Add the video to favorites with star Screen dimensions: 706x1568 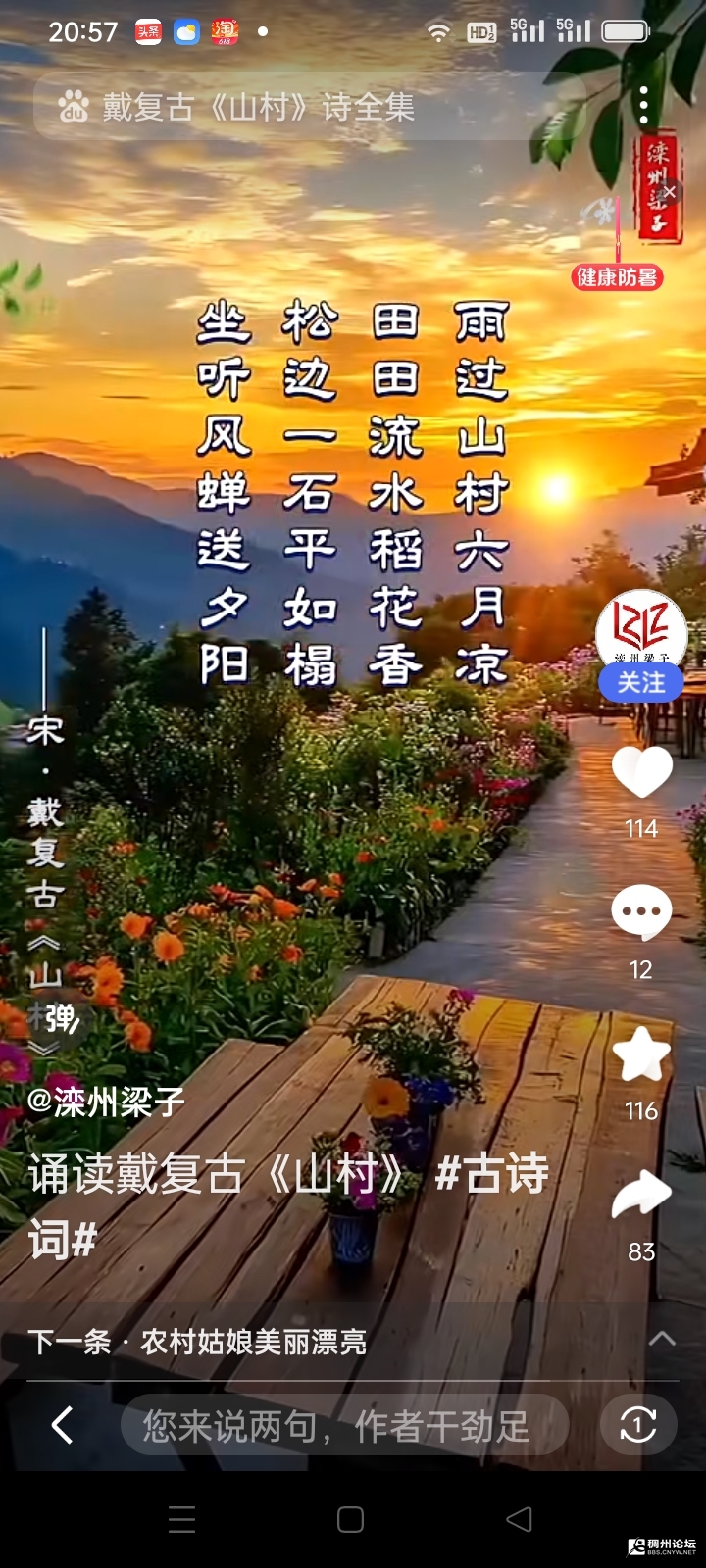click(641, 1054)
